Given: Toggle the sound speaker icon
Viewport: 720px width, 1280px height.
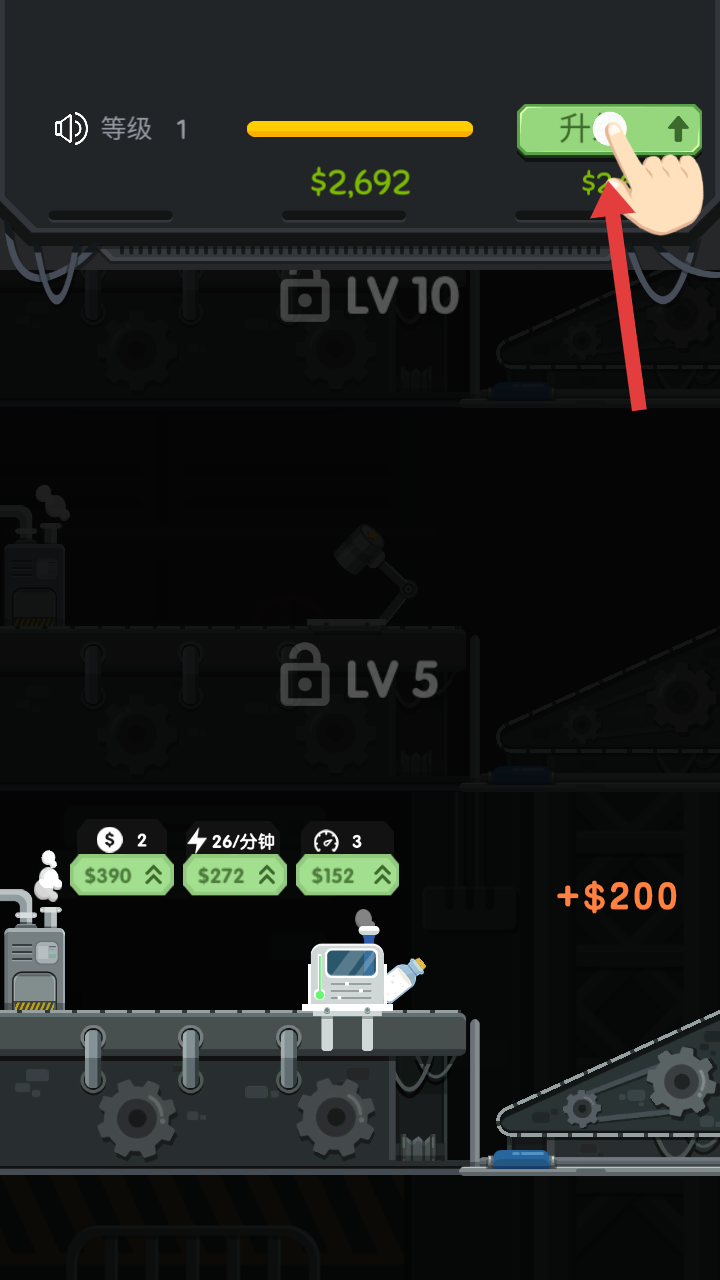Looking at the screenshot, I should 70,129.
